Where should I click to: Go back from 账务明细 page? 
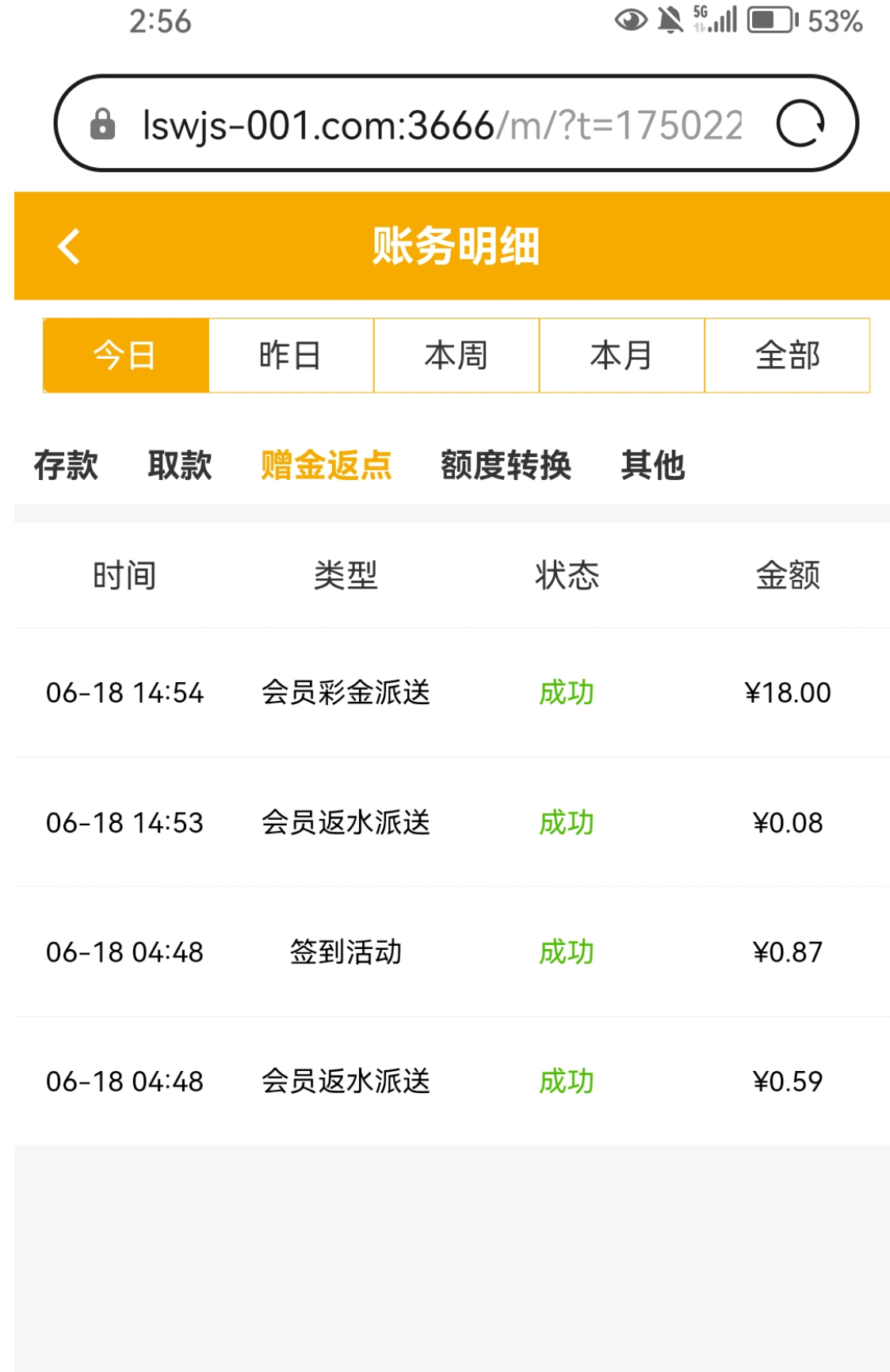coord(70,246)
